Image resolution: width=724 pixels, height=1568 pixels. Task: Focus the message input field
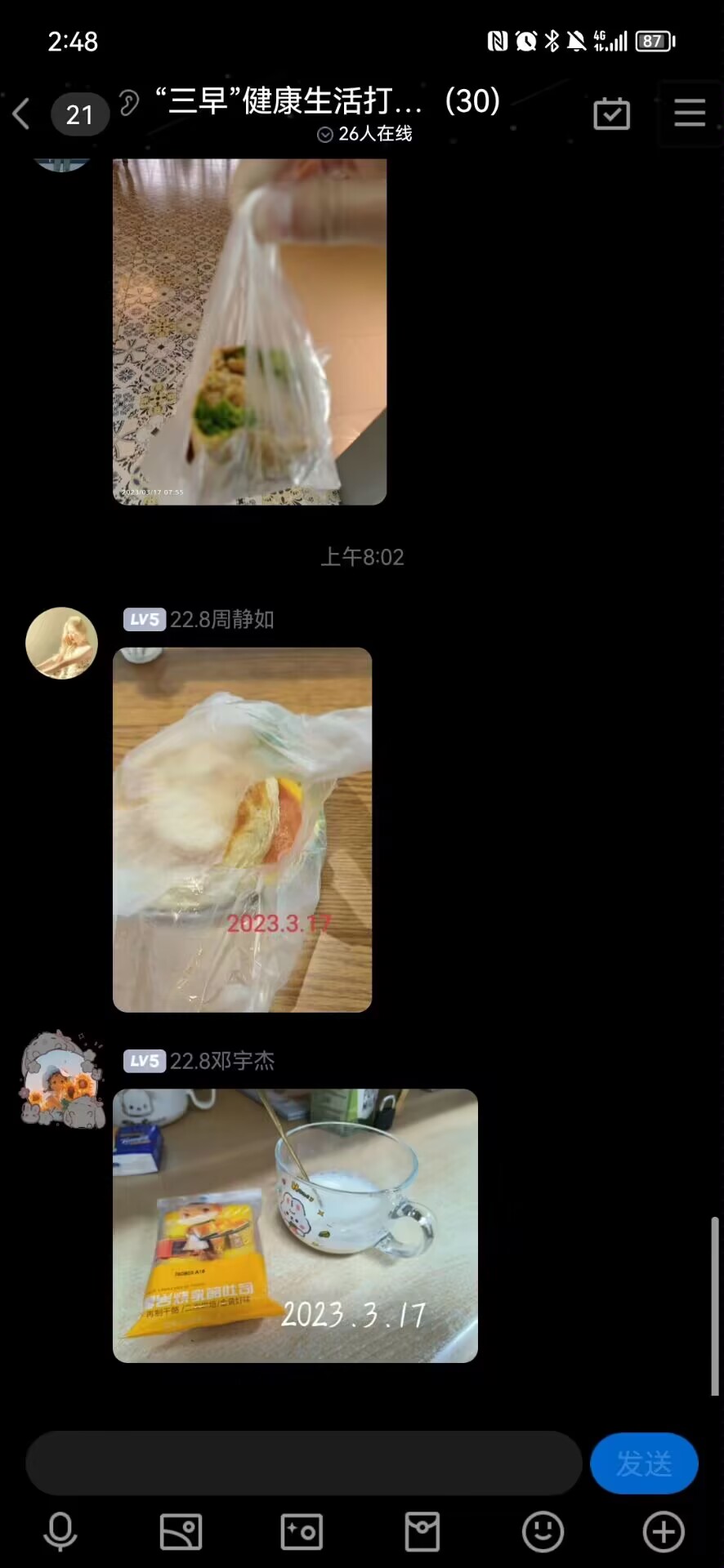coord(303,1463)
